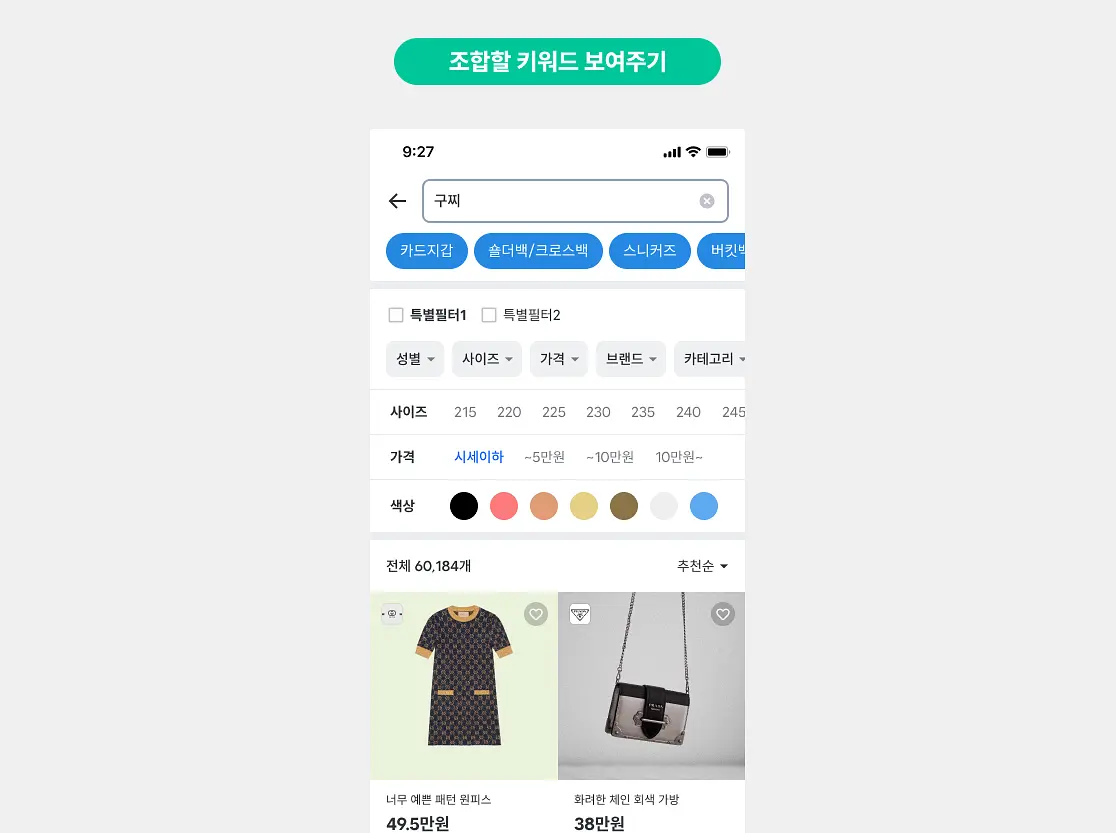
Task: Pick the blue color swatch
Action: pos(704,506)
